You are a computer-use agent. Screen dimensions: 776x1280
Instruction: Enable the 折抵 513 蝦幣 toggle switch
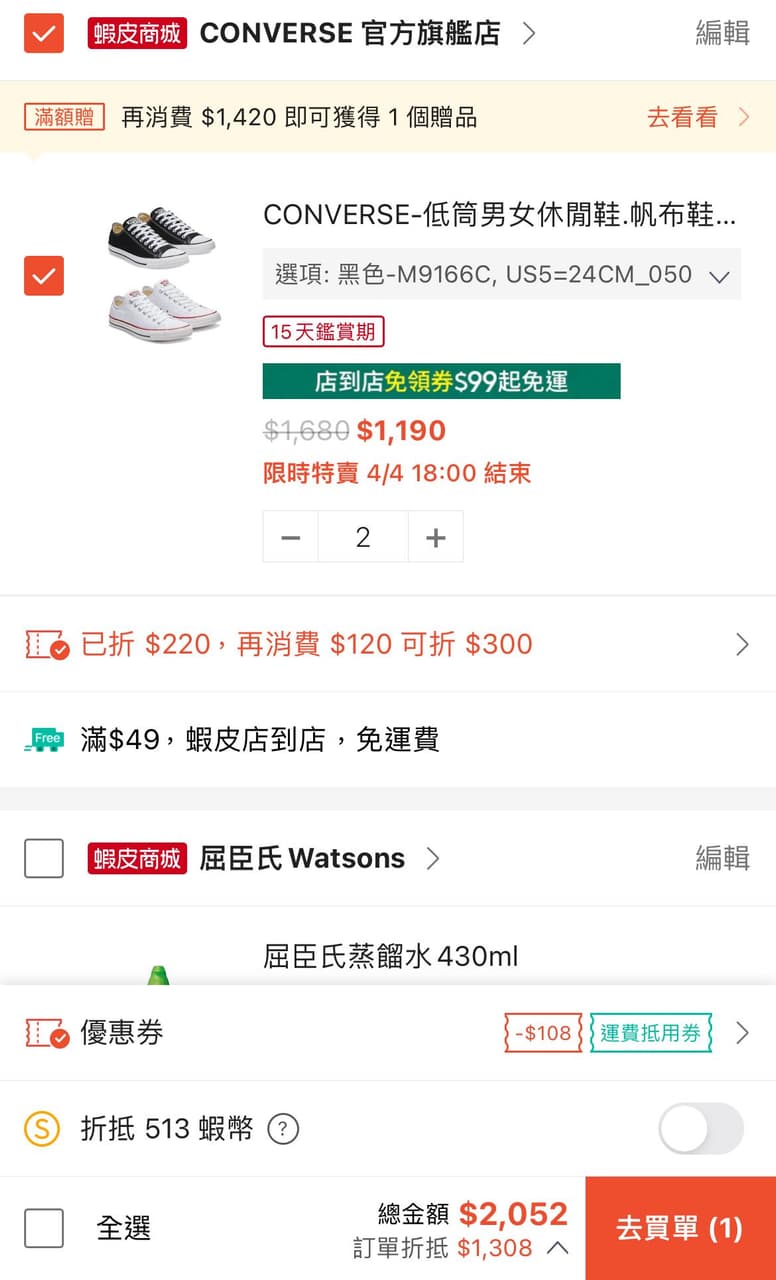tap(700, 1128)
